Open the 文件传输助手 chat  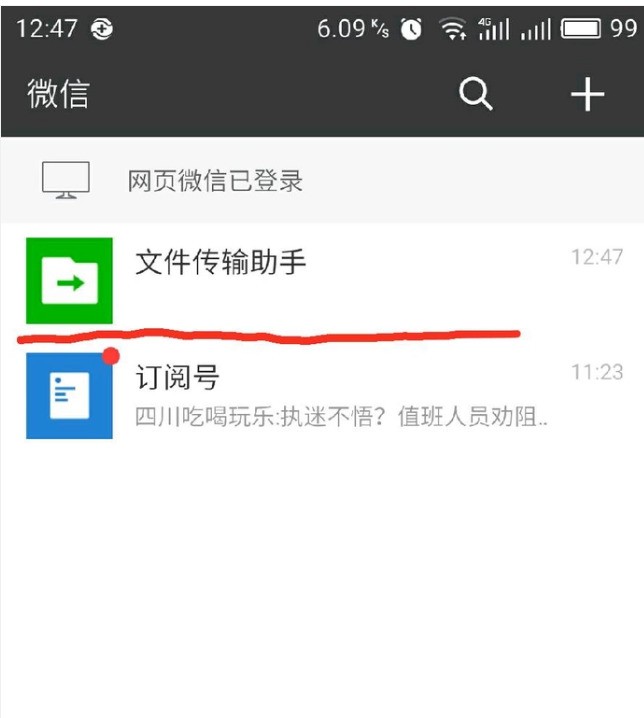[x=221, y=263]
